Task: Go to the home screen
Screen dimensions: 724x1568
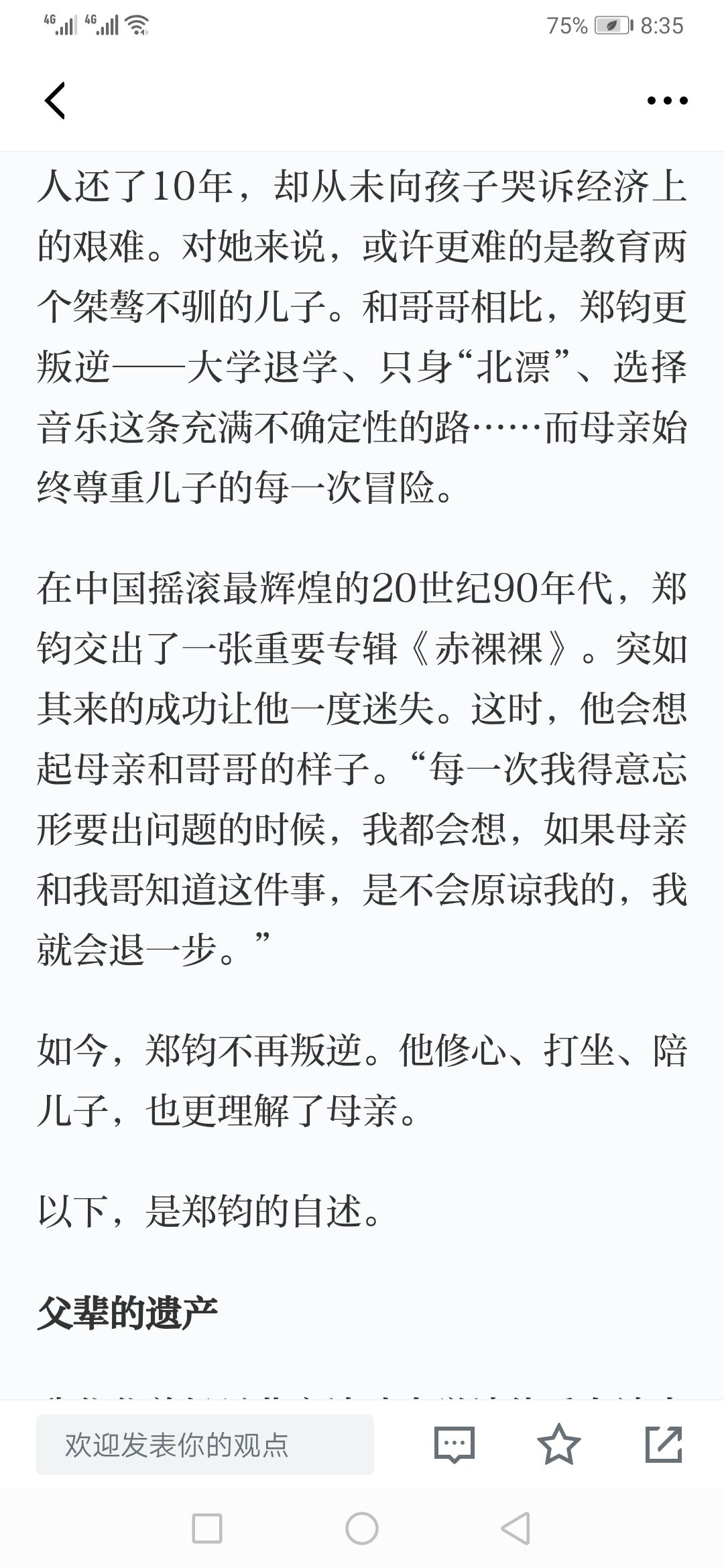Action: click(362, 1529)
